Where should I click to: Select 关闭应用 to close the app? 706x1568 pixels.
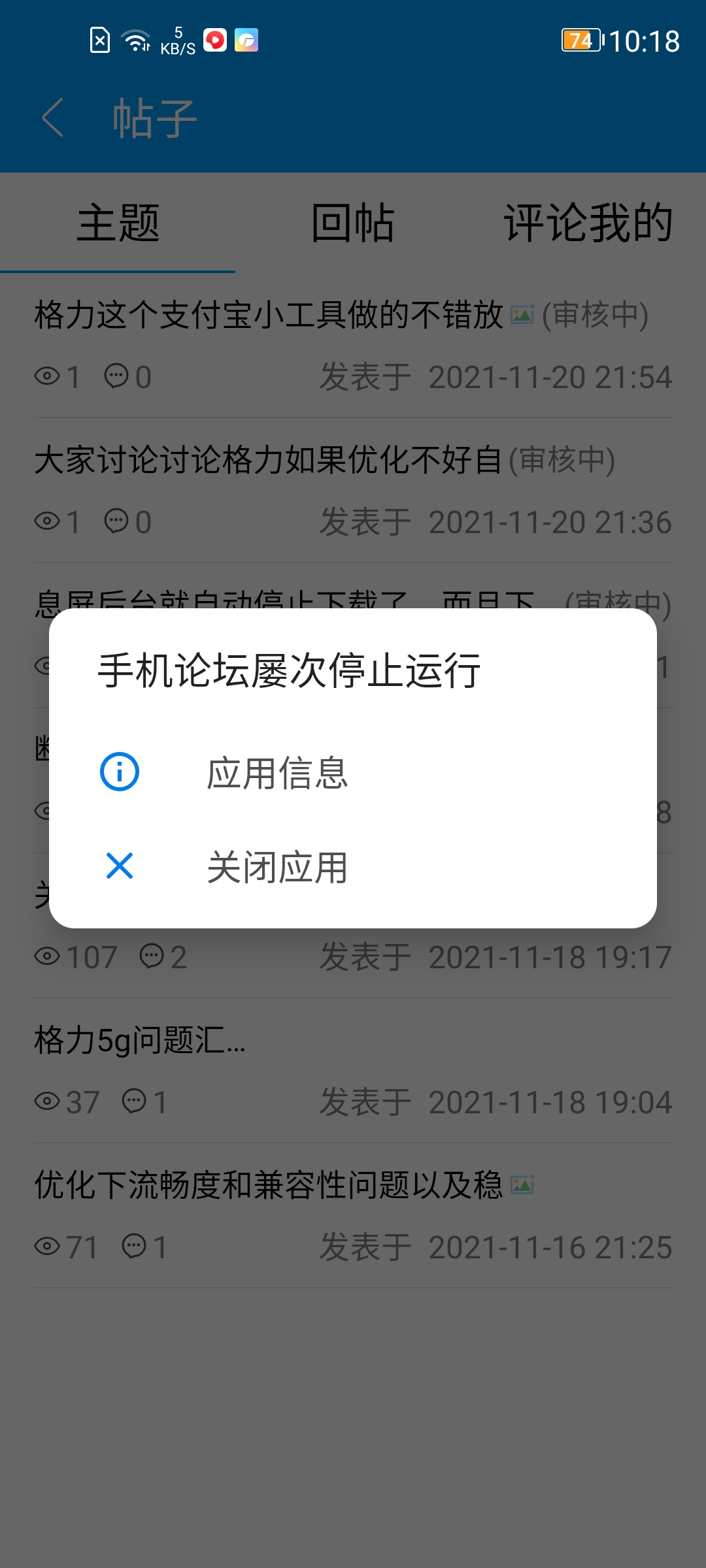(x=353, y=867)
